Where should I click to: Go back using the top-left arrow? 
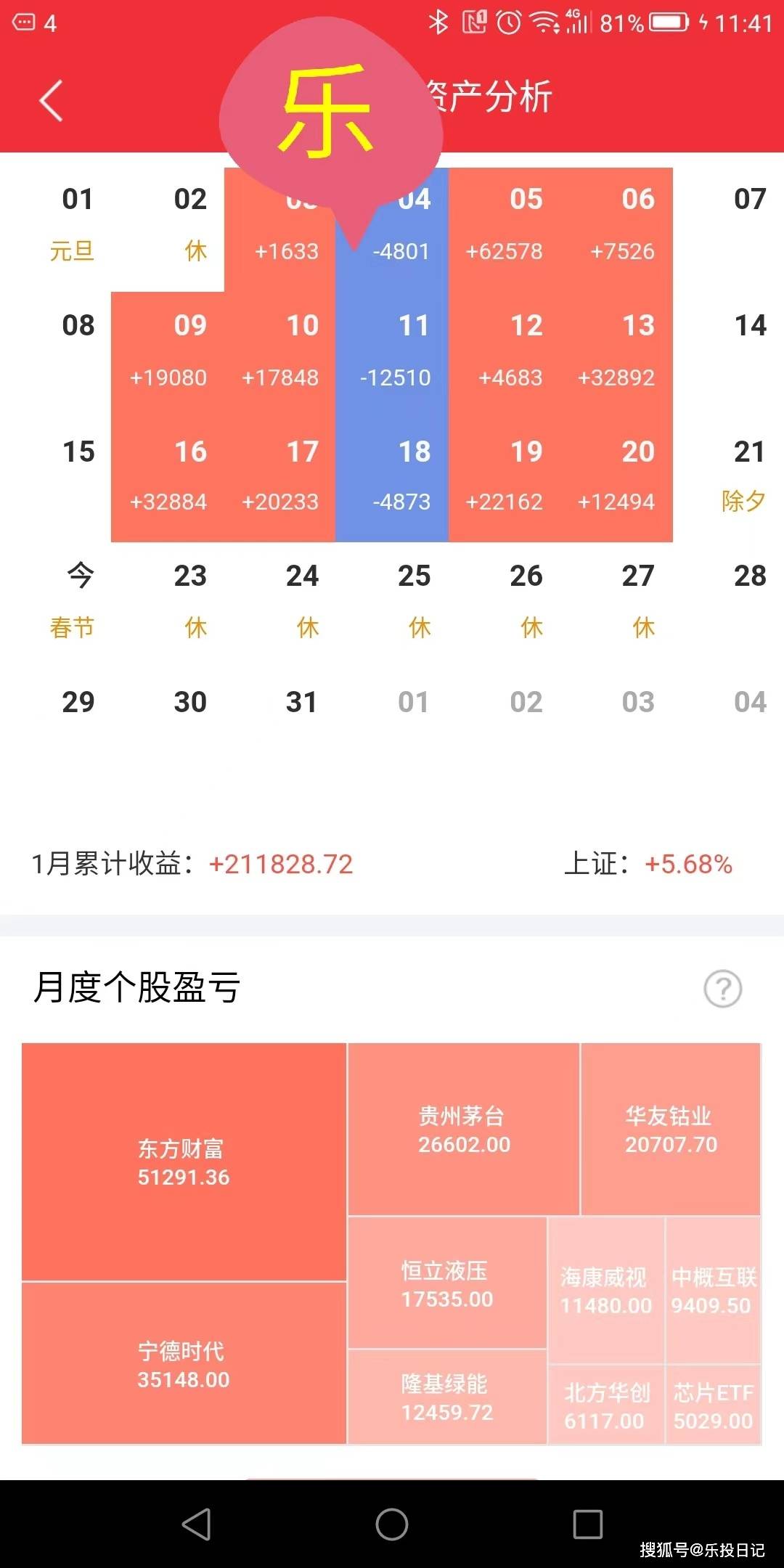(x=51, y=100)
